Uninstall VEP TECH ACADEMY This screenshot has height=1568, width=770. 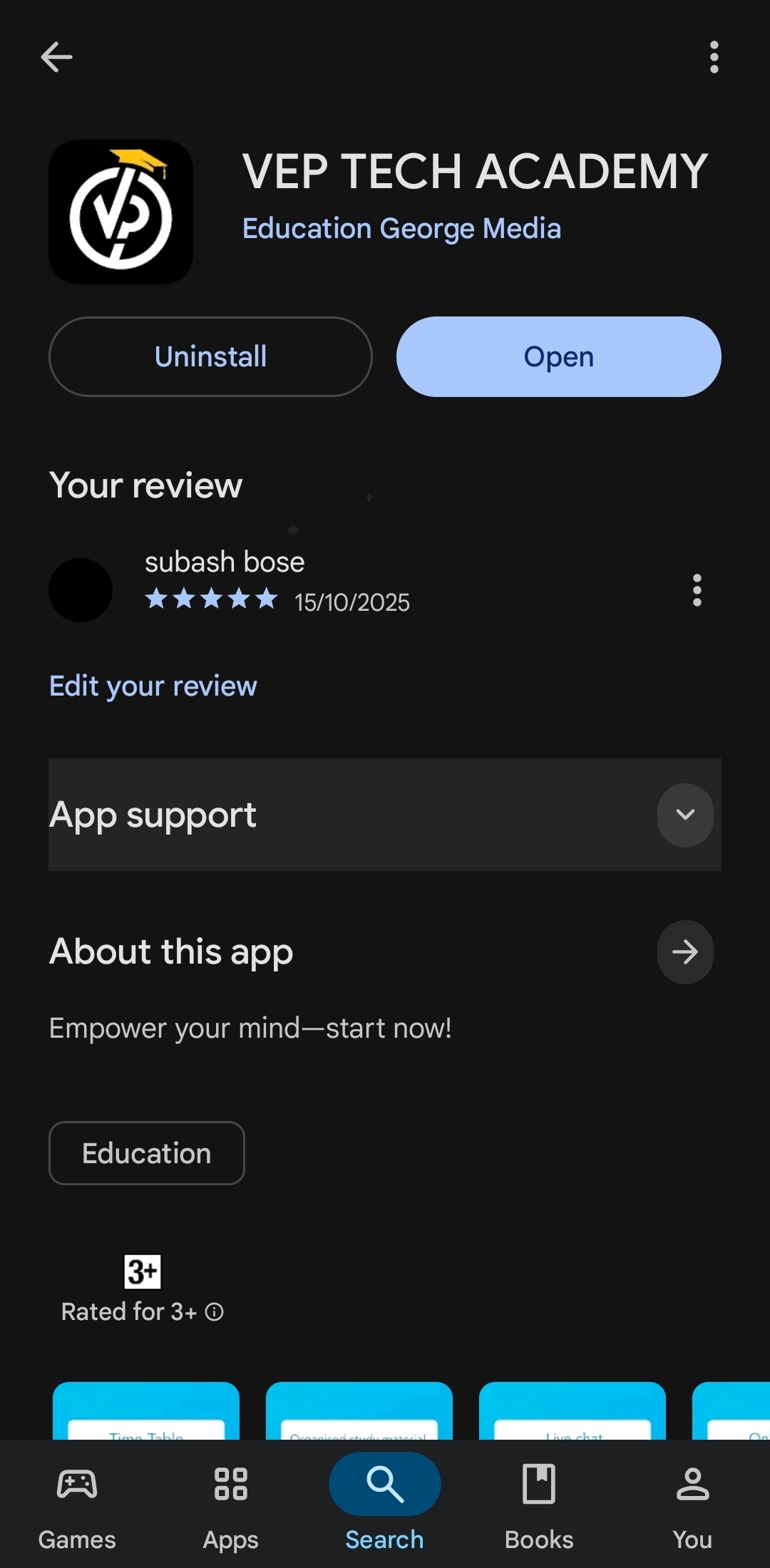(x=210, y=356)
